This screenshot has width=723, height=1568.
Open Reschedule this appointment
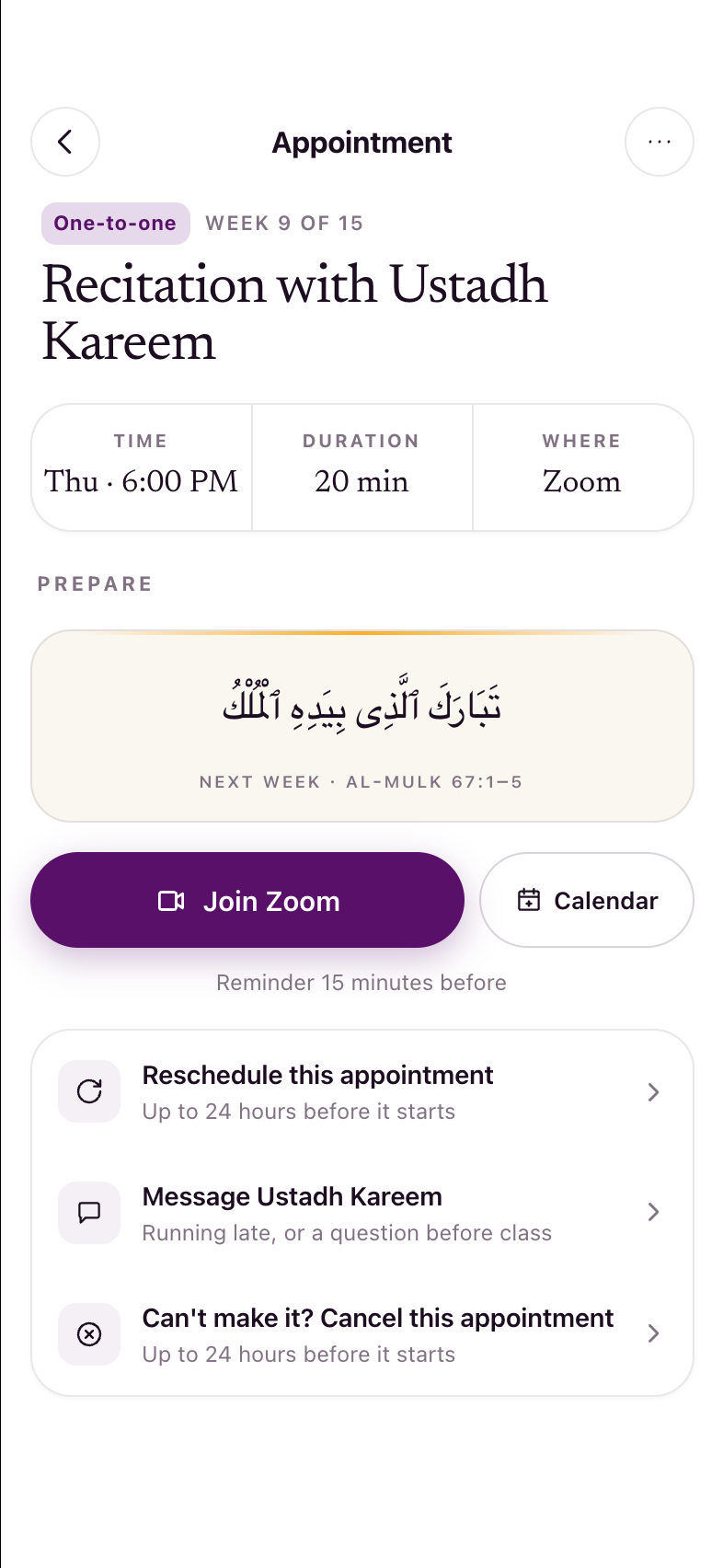tap(362, 1092)
